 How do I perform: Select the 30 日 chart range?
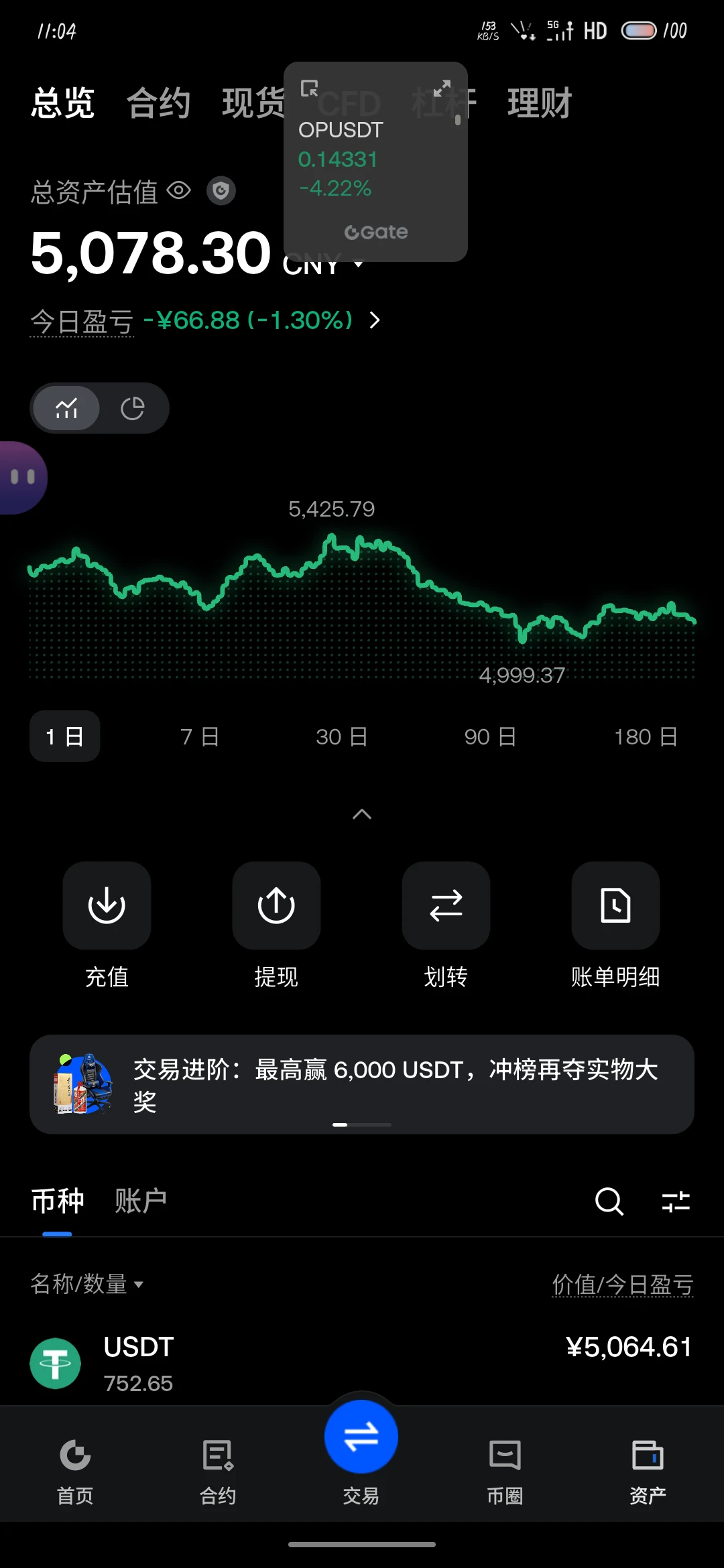click(x=342, y=736)
